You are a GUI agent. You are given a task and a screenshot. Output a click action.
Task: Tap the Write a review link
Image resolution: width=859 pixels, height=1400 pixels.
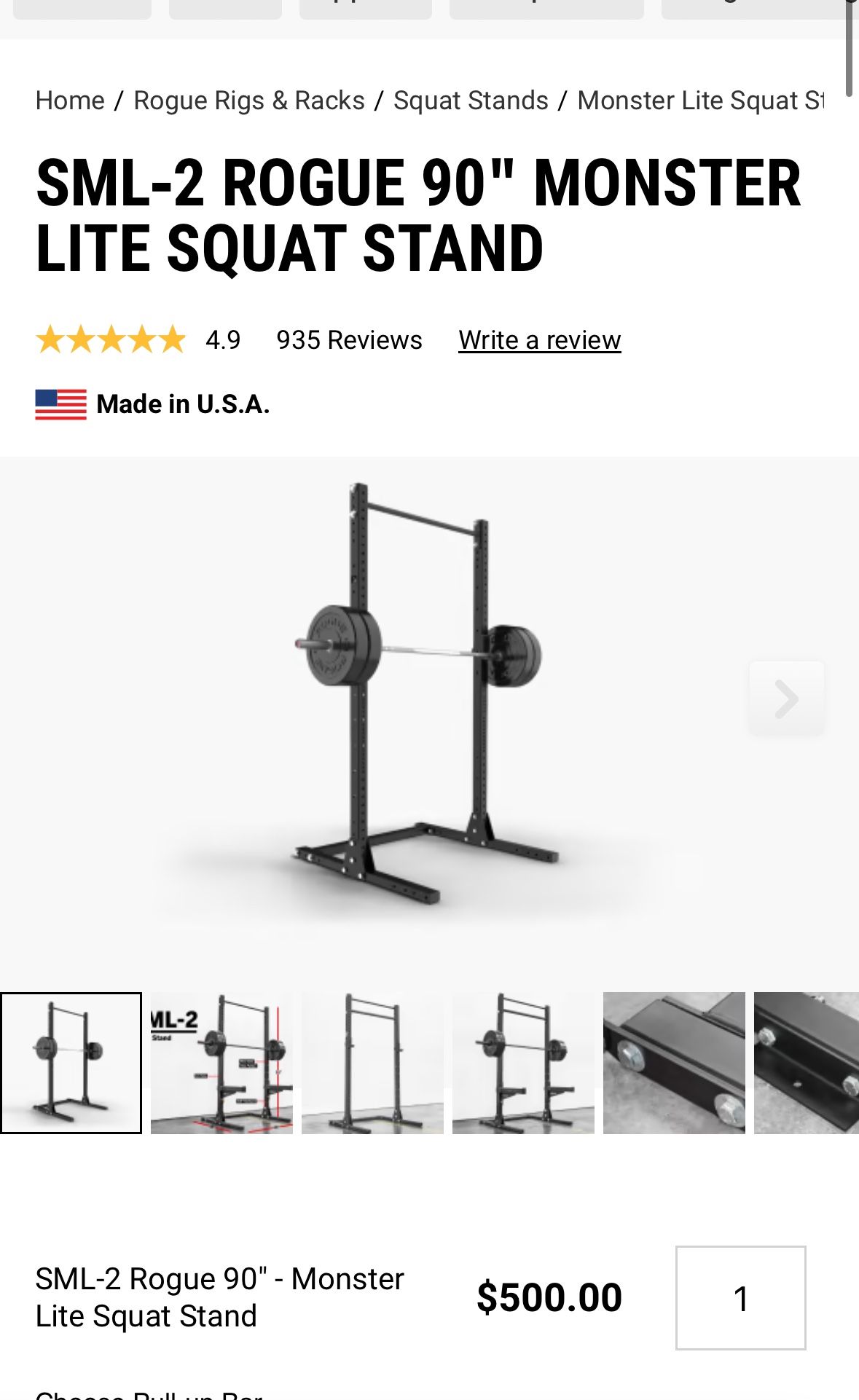tap(540, 340)
